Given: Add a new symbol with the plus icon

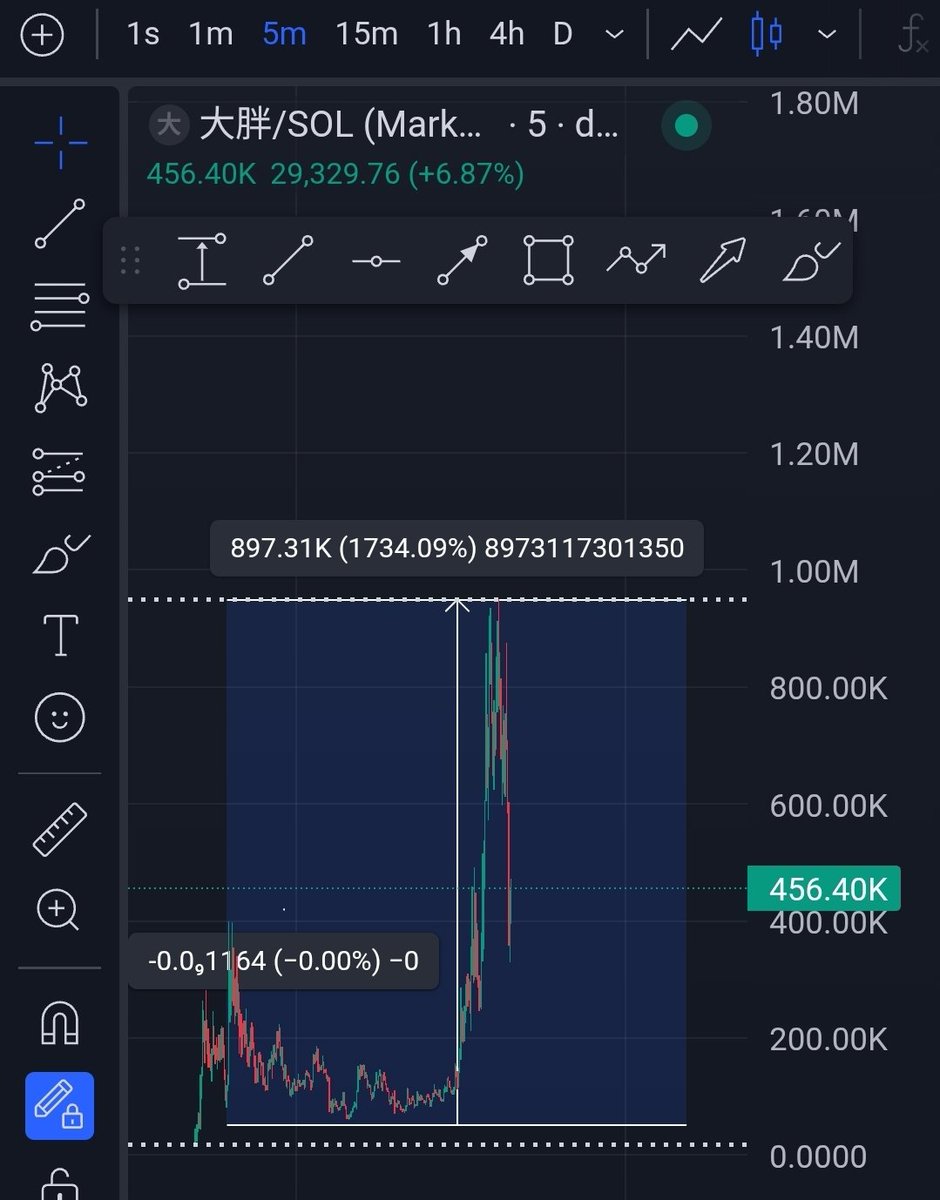Looking at the screenshot, I should point(42,36).
